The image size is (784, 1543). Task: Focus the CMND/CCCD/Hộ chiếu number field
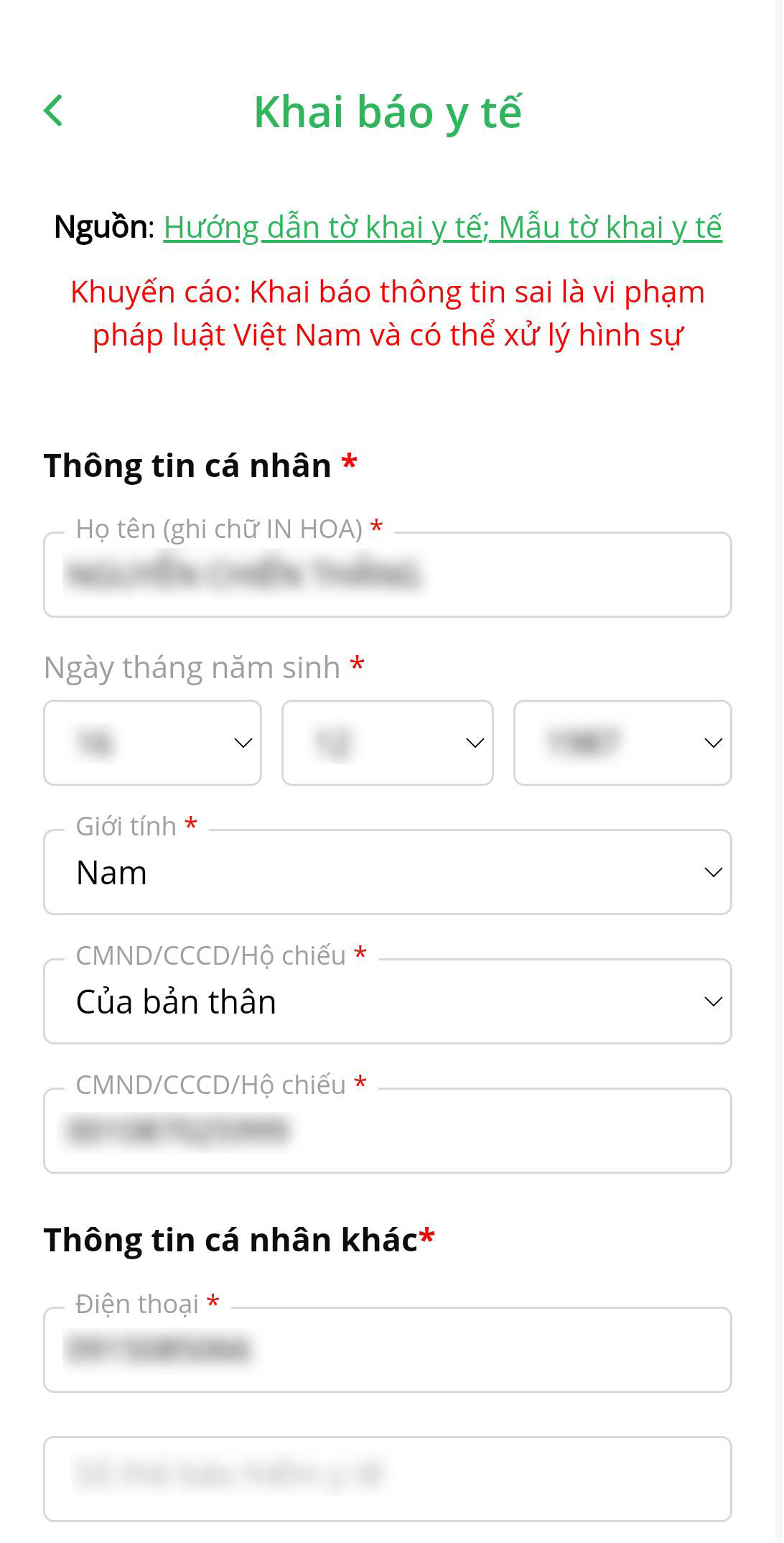tap(388, 1131)
